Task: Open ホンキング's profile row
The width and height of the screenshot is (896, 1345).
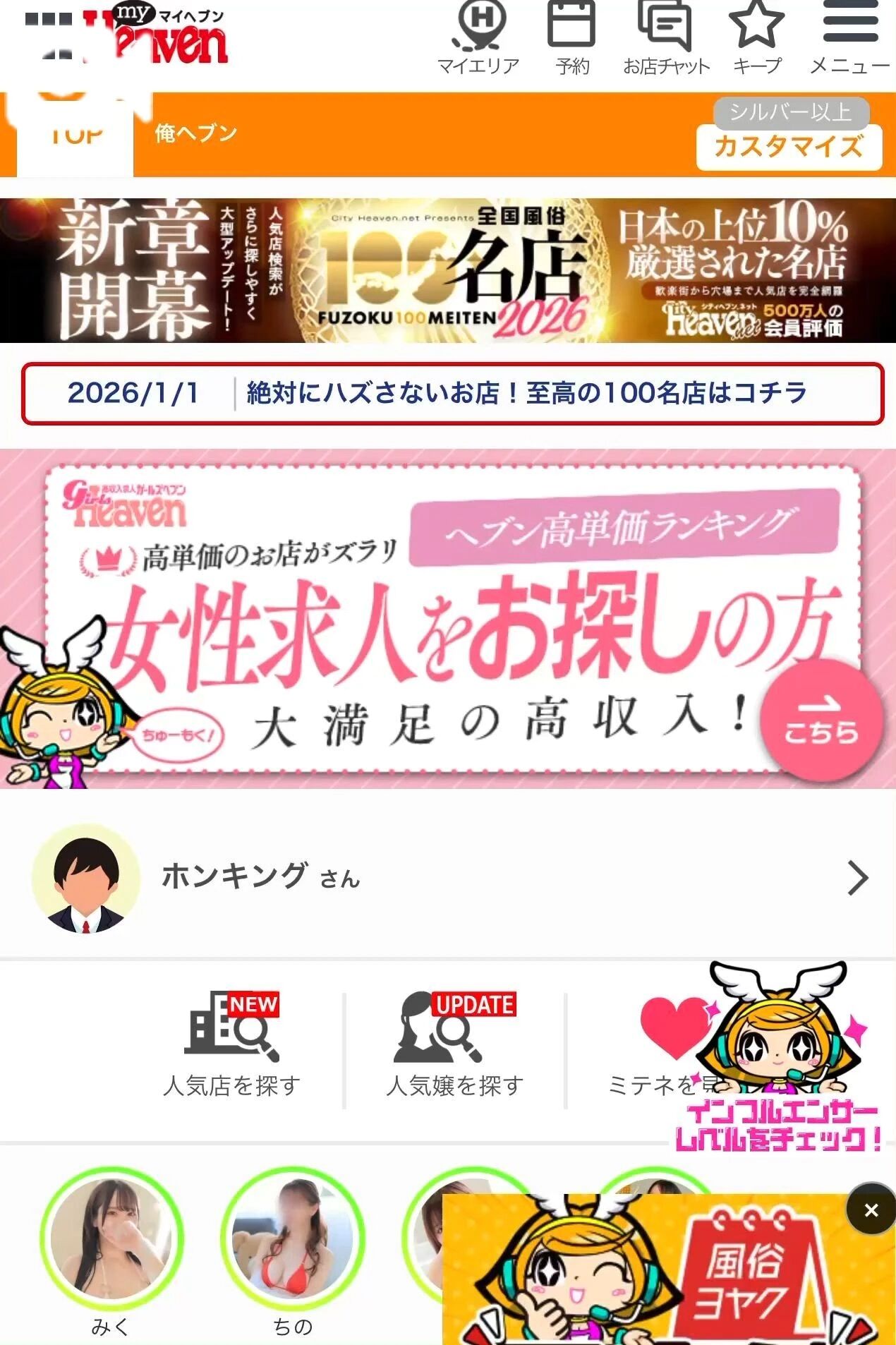Action: coord(448,878)
